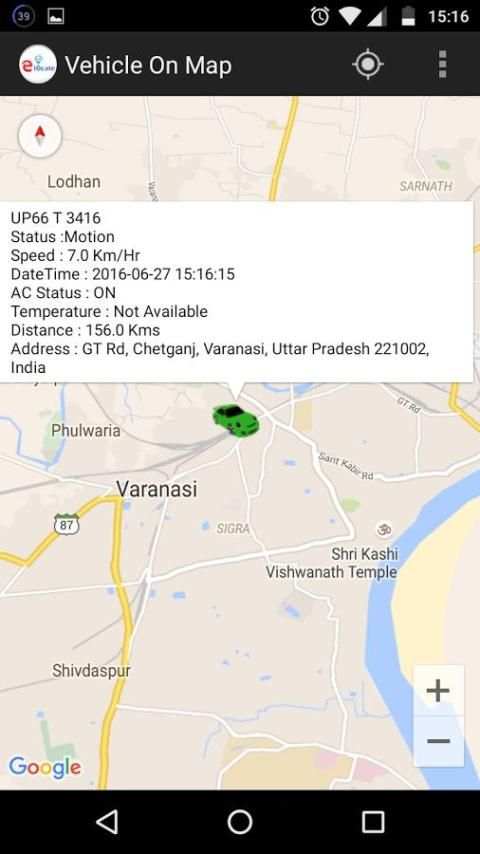Open the overflow menu
The image size is (480, 854).
click(x=442, y=64)
